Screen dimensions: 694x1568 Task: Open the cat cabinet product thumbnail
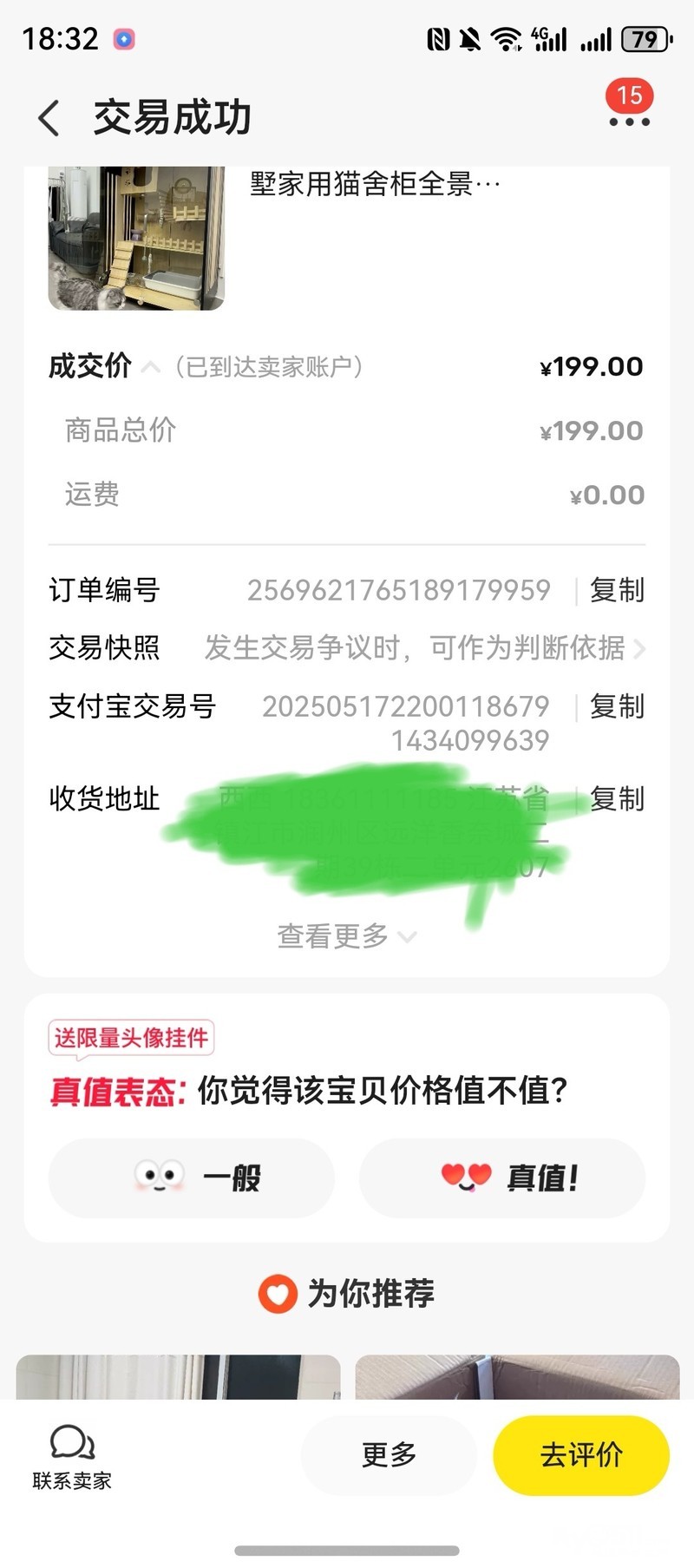coord(136,239)
